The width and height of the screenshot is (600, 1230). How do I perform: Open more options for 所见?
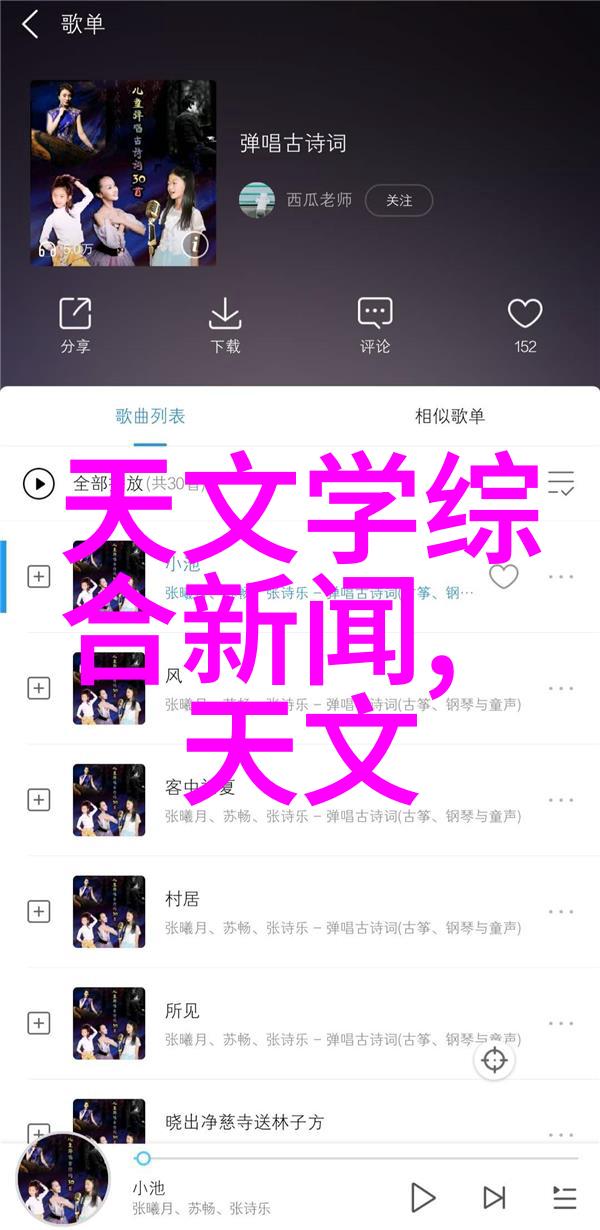[x=560, y=1023]
